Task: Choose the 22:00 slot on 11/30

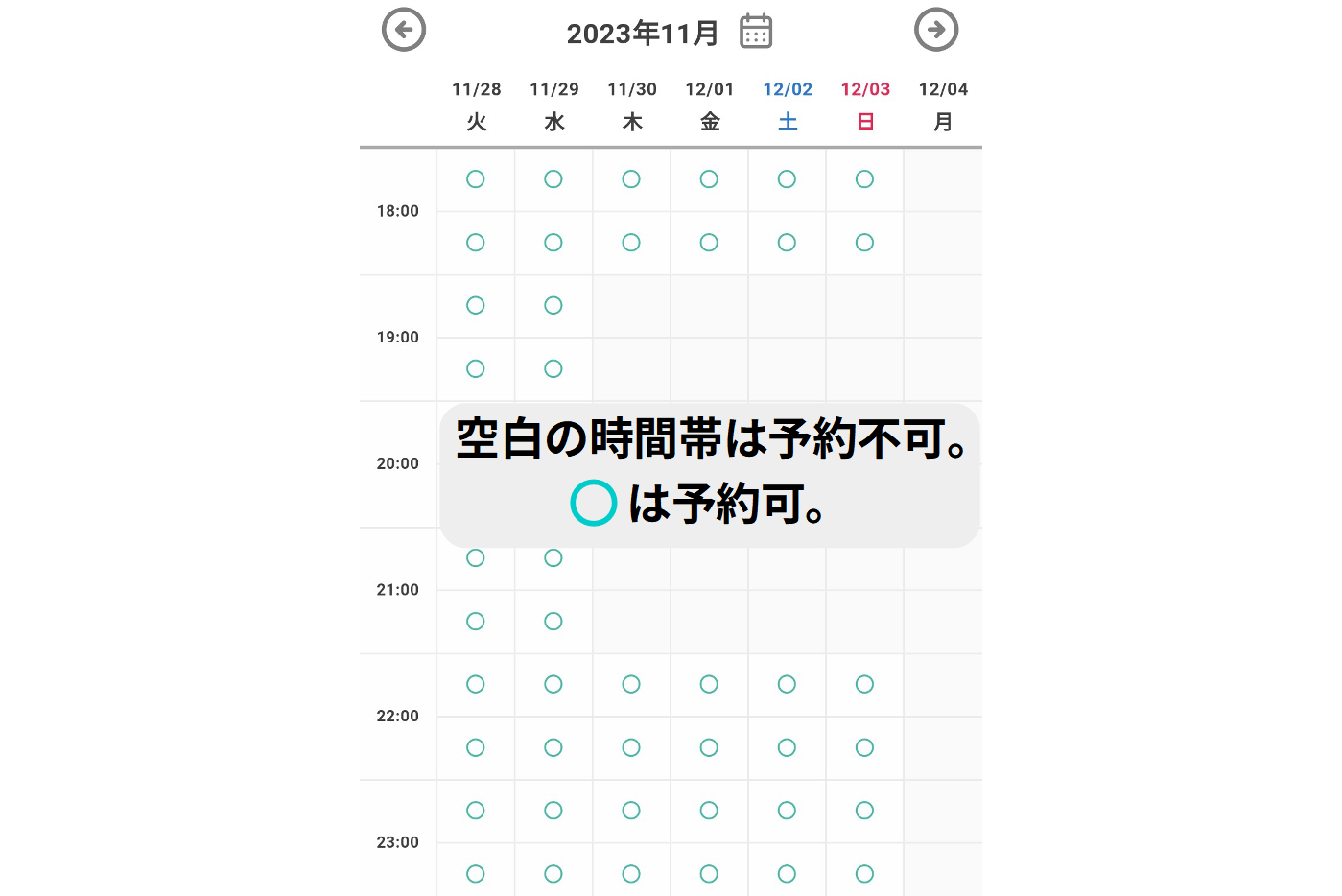Action: pyautogui.click(x=631, y=684)
